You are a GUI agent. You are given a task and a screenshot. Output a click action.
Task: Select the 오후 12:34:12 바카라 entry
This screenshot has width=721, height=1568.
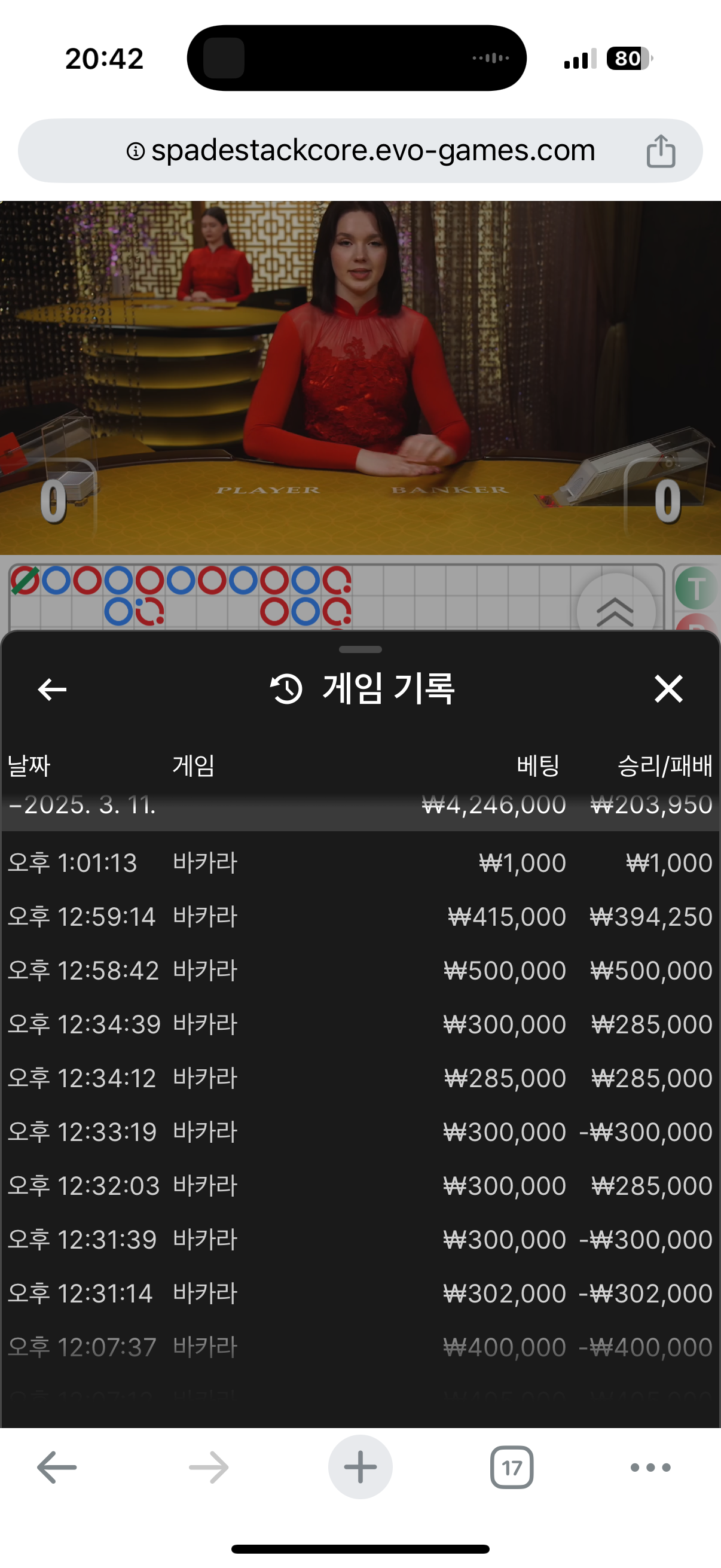click(360, 1078)
